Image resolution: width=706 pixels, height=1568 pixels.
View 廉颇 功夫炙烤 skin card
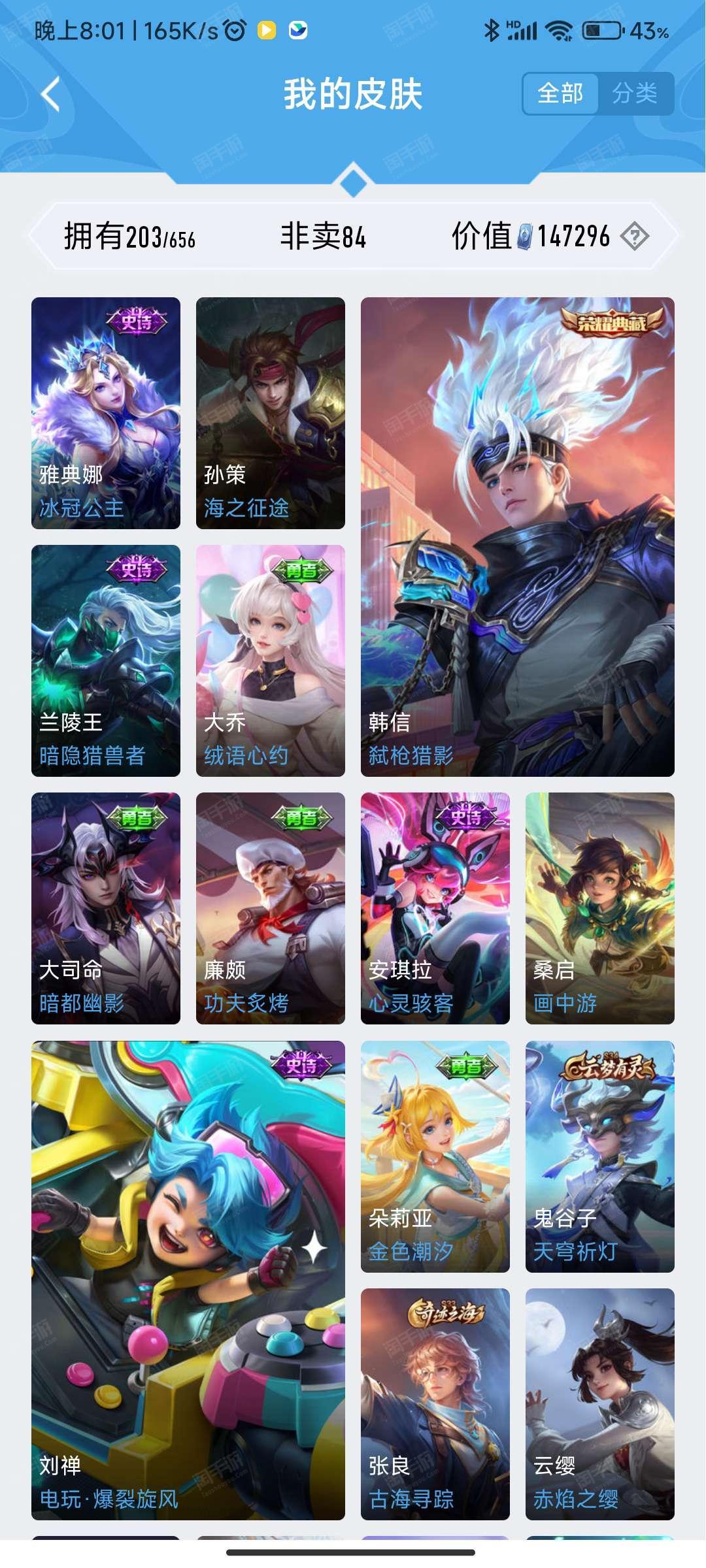click(x=271, y=908)
